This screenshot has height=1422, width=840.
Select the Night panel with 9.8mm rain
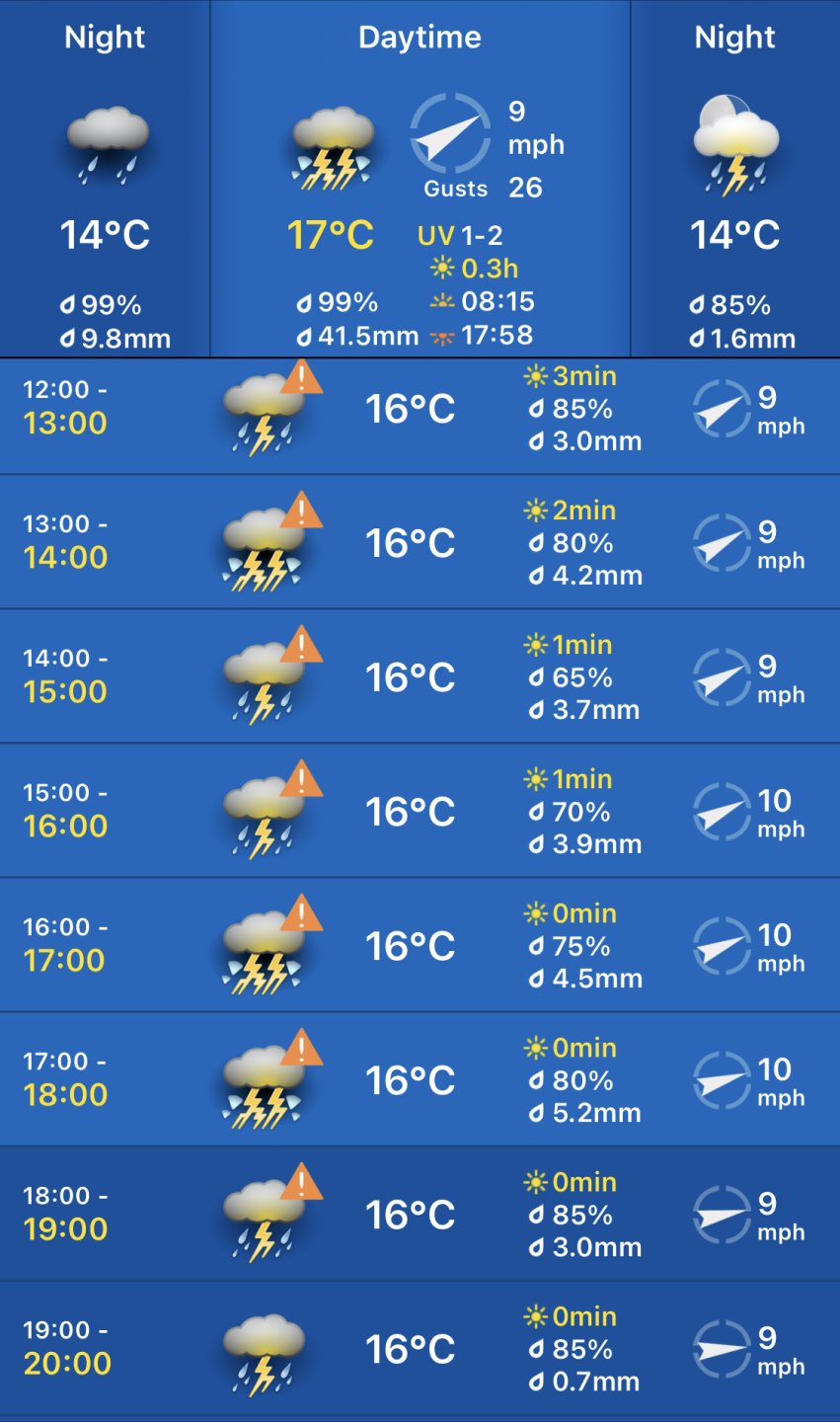[x=105, y=178]
